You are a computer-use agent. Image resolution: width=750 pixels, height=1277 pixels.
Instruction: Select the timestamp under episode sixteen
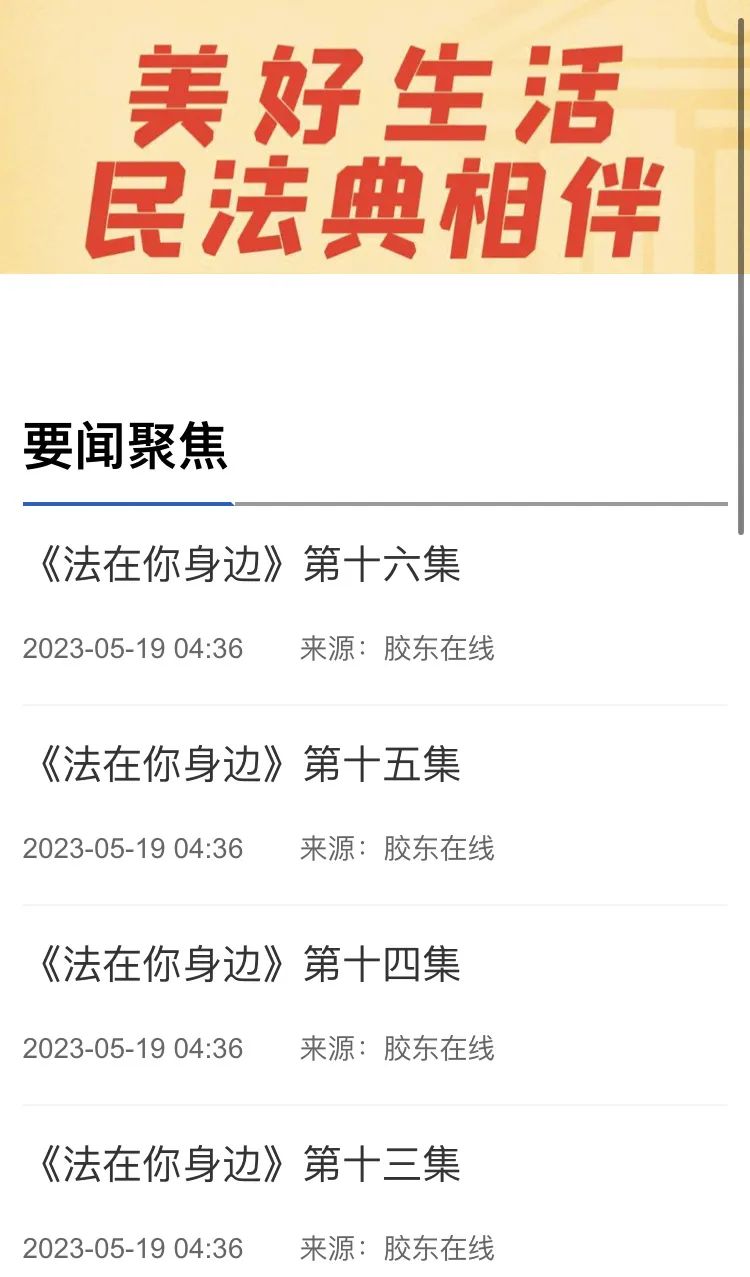135,648
